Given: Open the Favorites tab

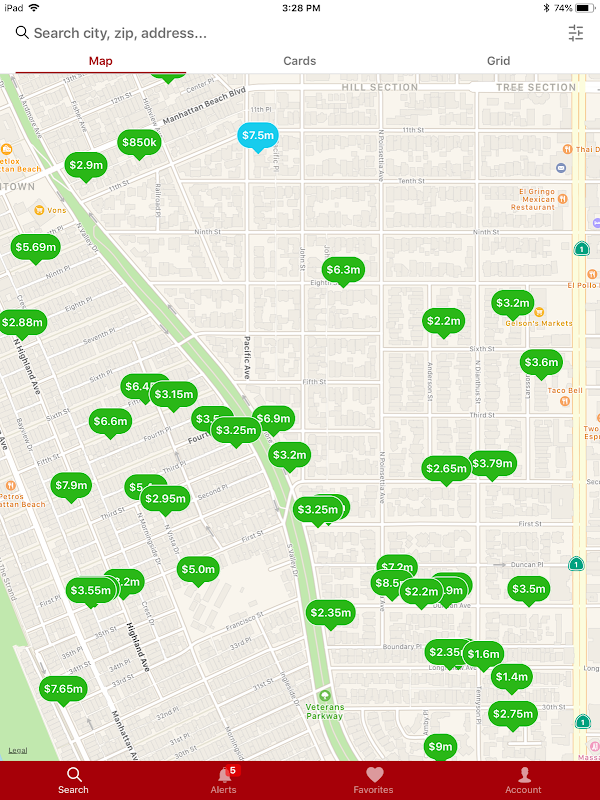Looking at the screenshot, I should pyautogui.click(x=374, y=780).
